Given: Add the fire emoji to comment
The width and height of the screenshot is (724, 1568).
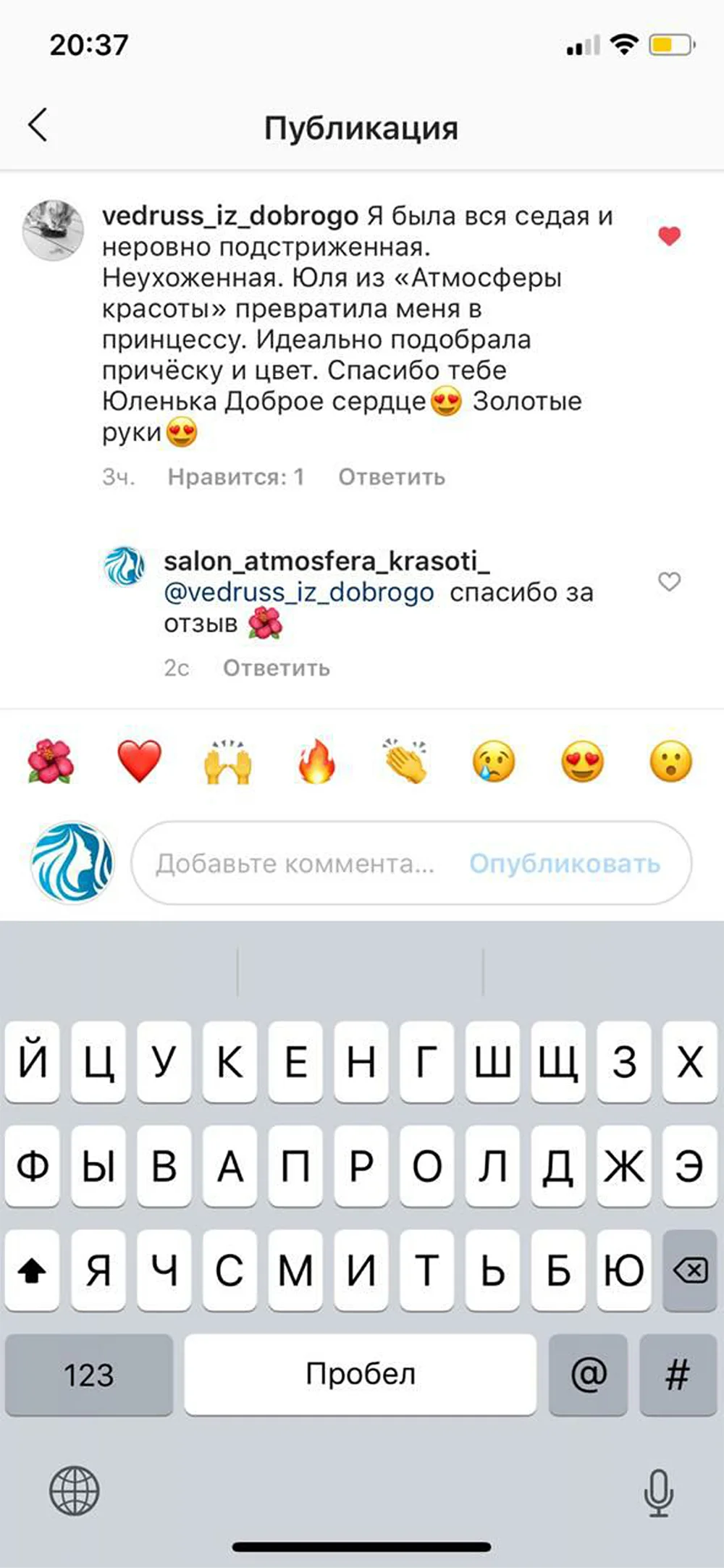Looking at the screenshot, I should pyautogui.click(x=316, y=762).
